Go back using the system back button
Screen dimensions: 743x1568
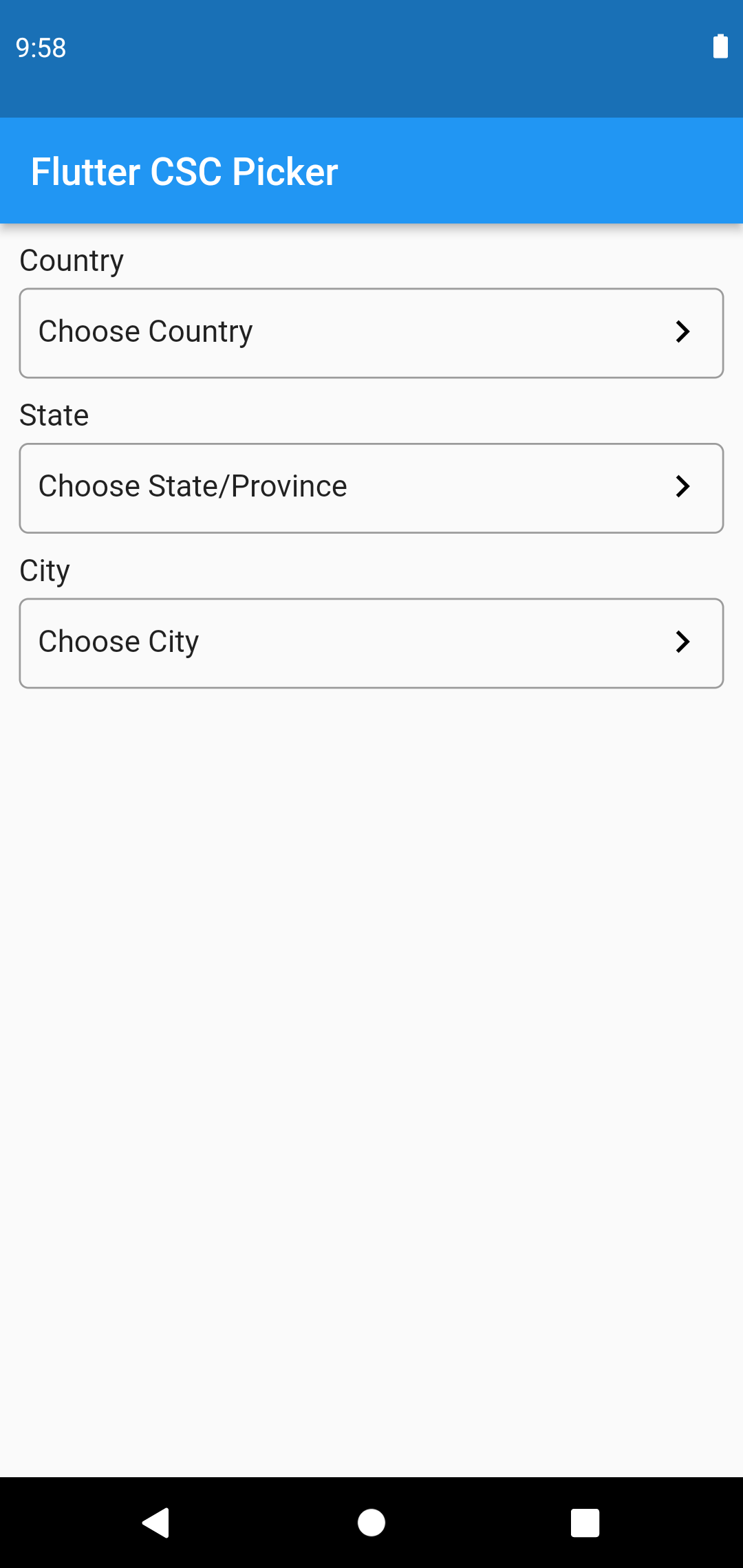click(156, 1523)
